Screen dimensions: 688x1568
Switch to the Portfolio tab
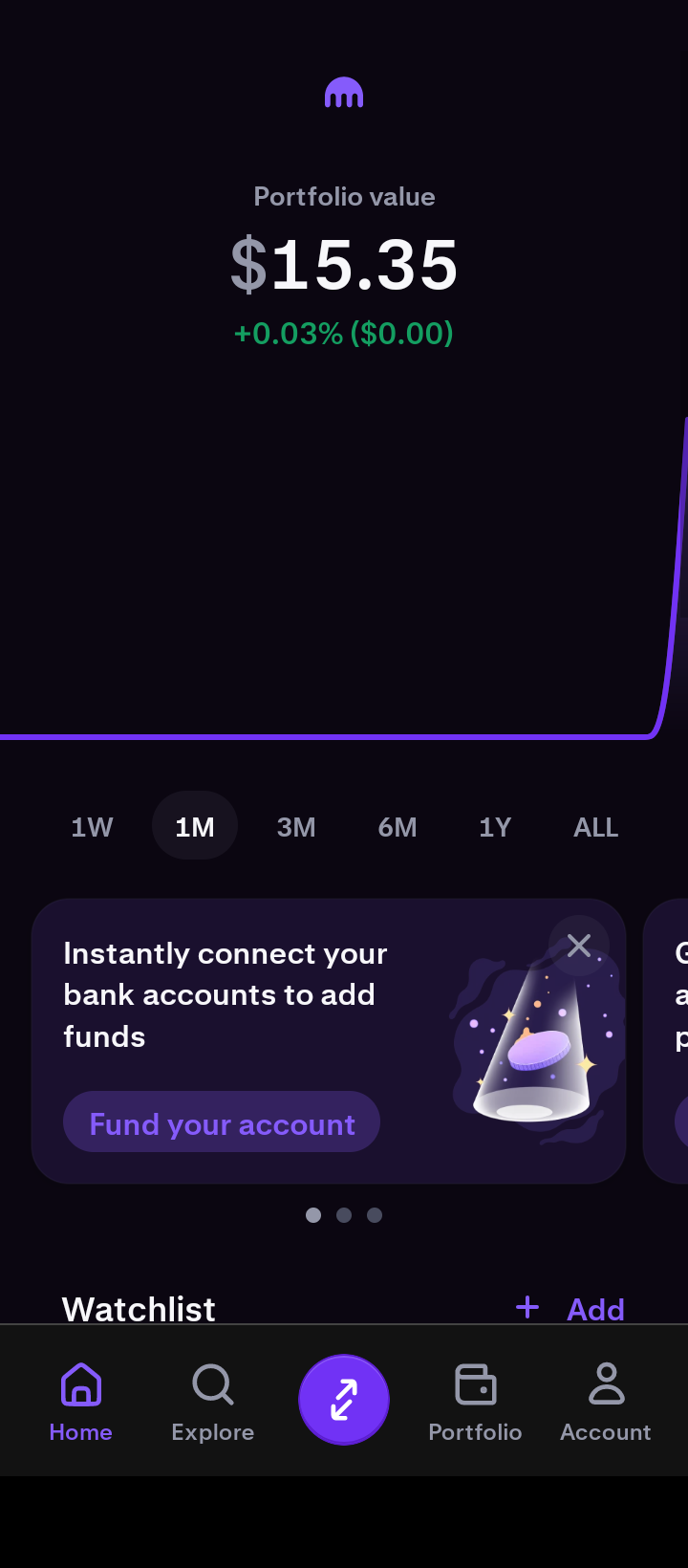(x=475, y=1401)
